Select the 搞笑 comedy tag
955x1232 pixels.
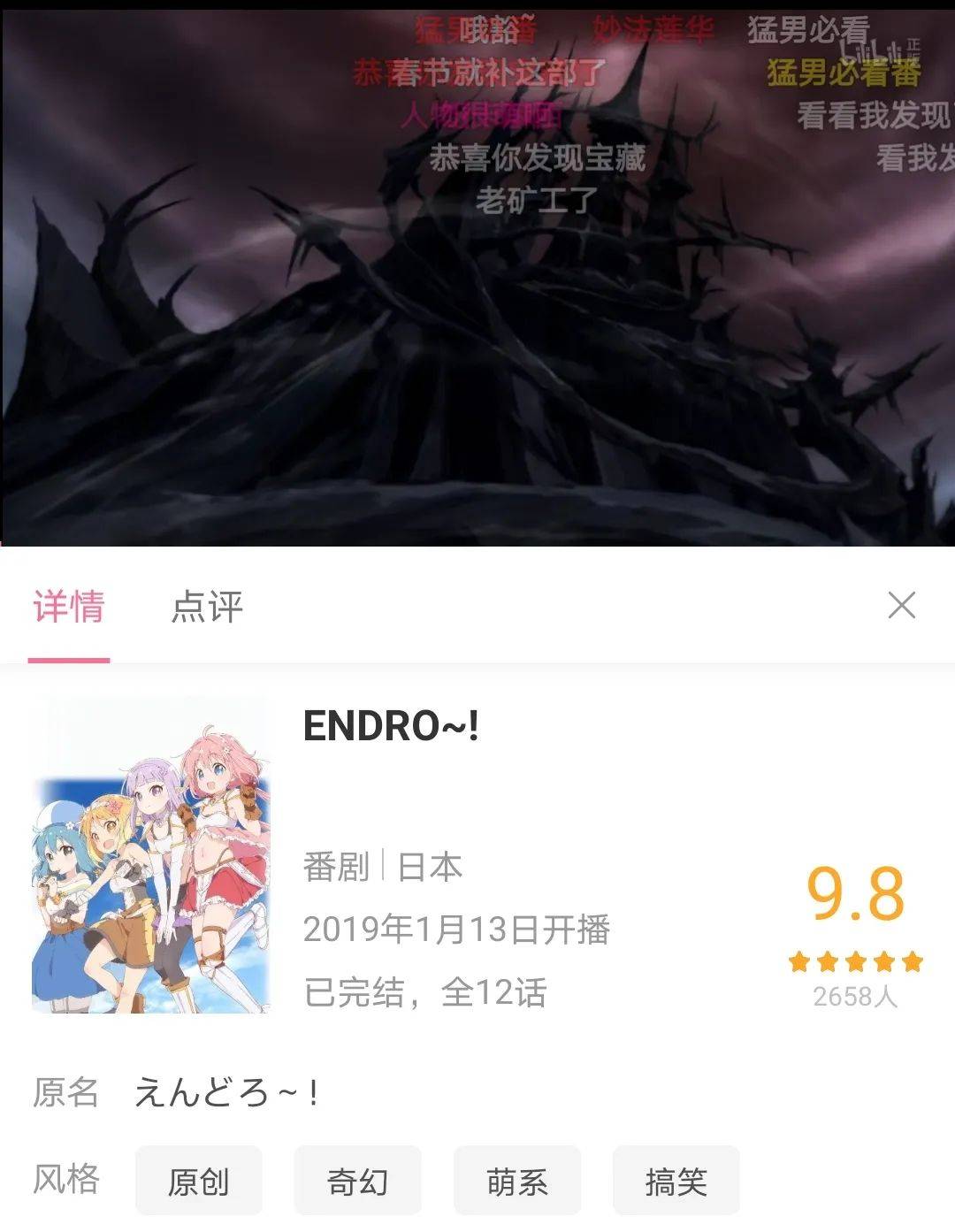(x=676, y=1180)
